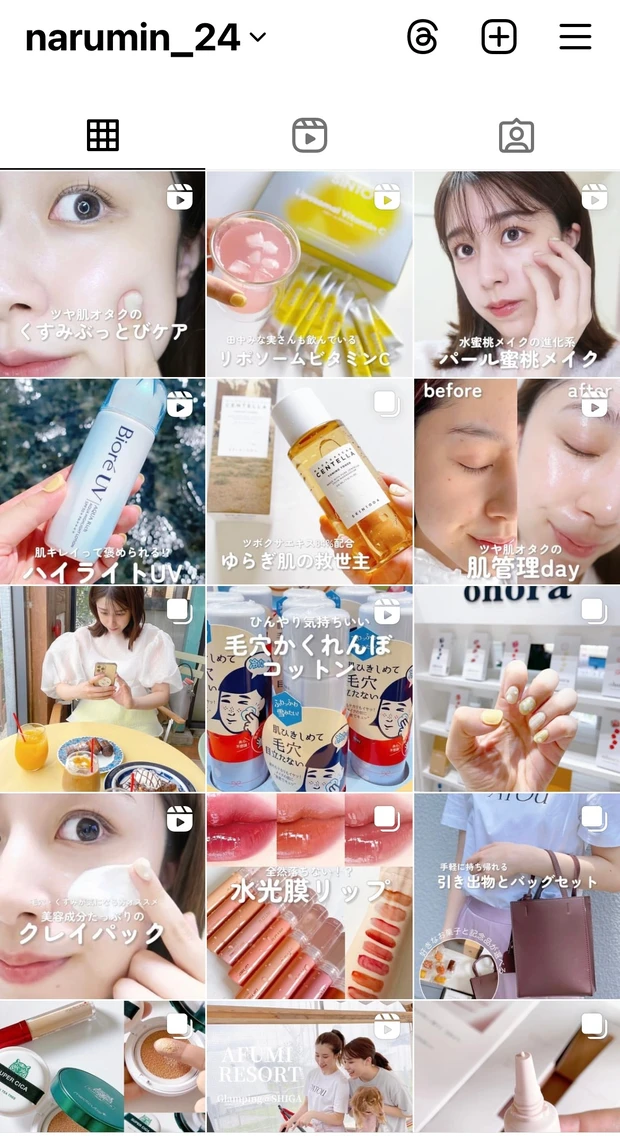
Task: Switch to the tagged photos tab
Action: tap(516, 135)
